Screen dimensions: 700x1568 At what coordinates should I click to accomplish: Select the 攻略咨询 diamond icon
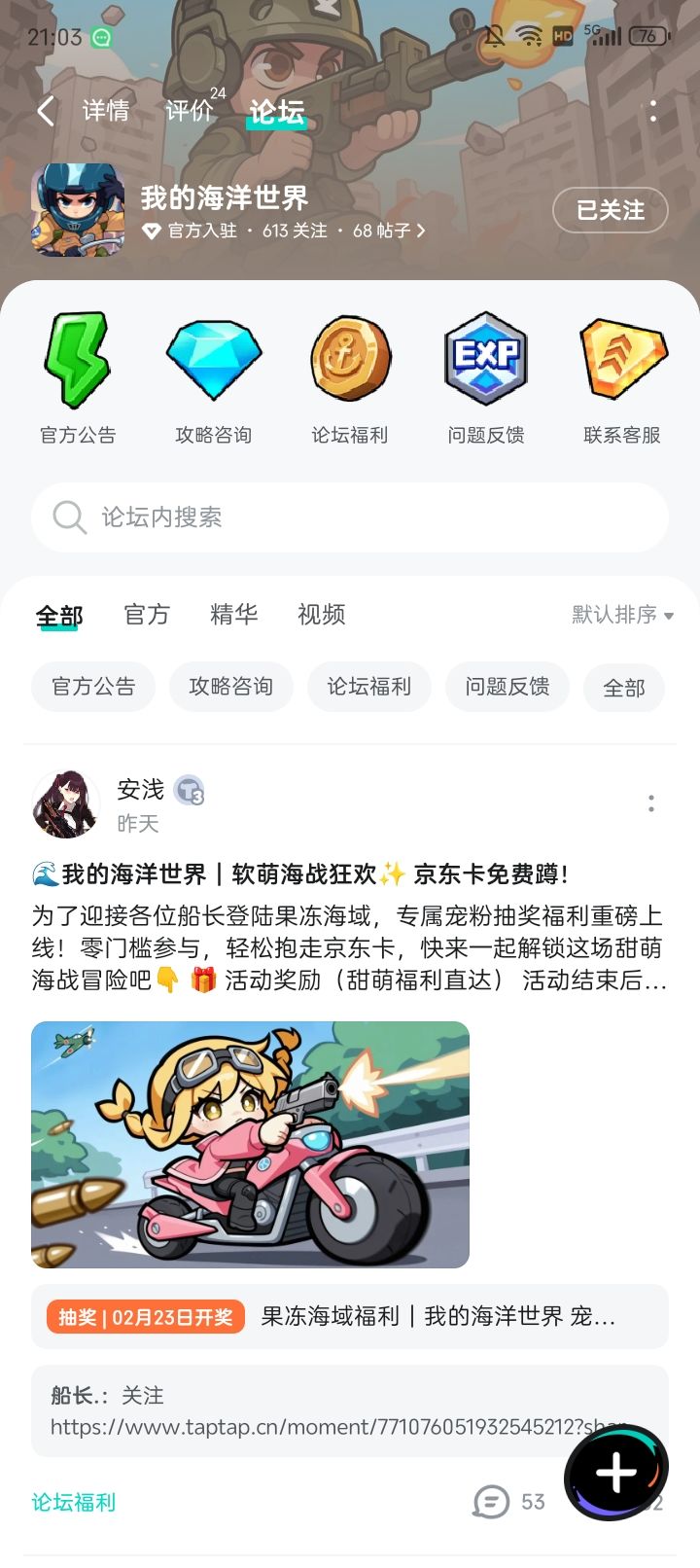214,360
